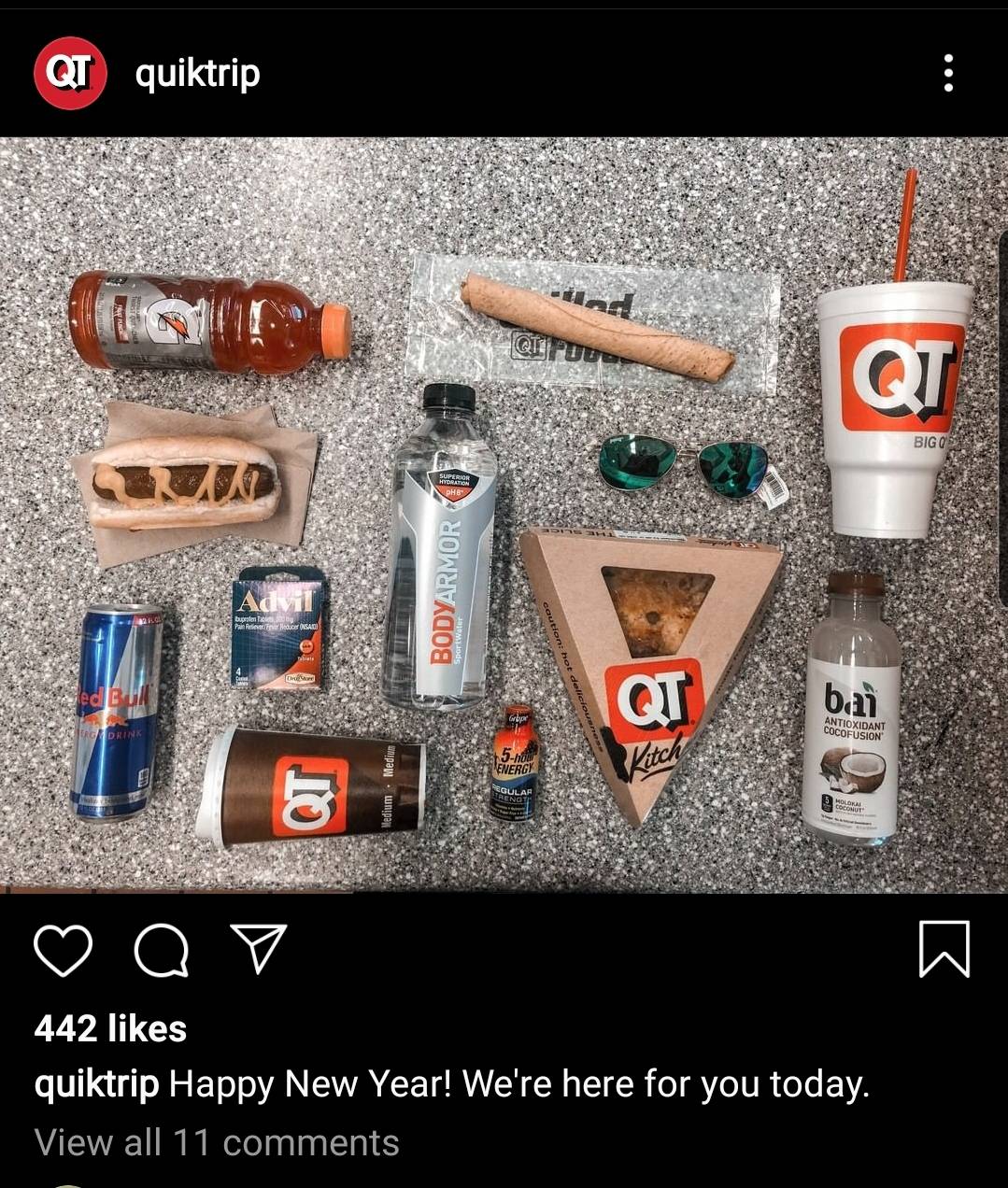1008x1188 pixels.
Task: Bookmark the quiktrip post
Action: [x=944, y=949]
